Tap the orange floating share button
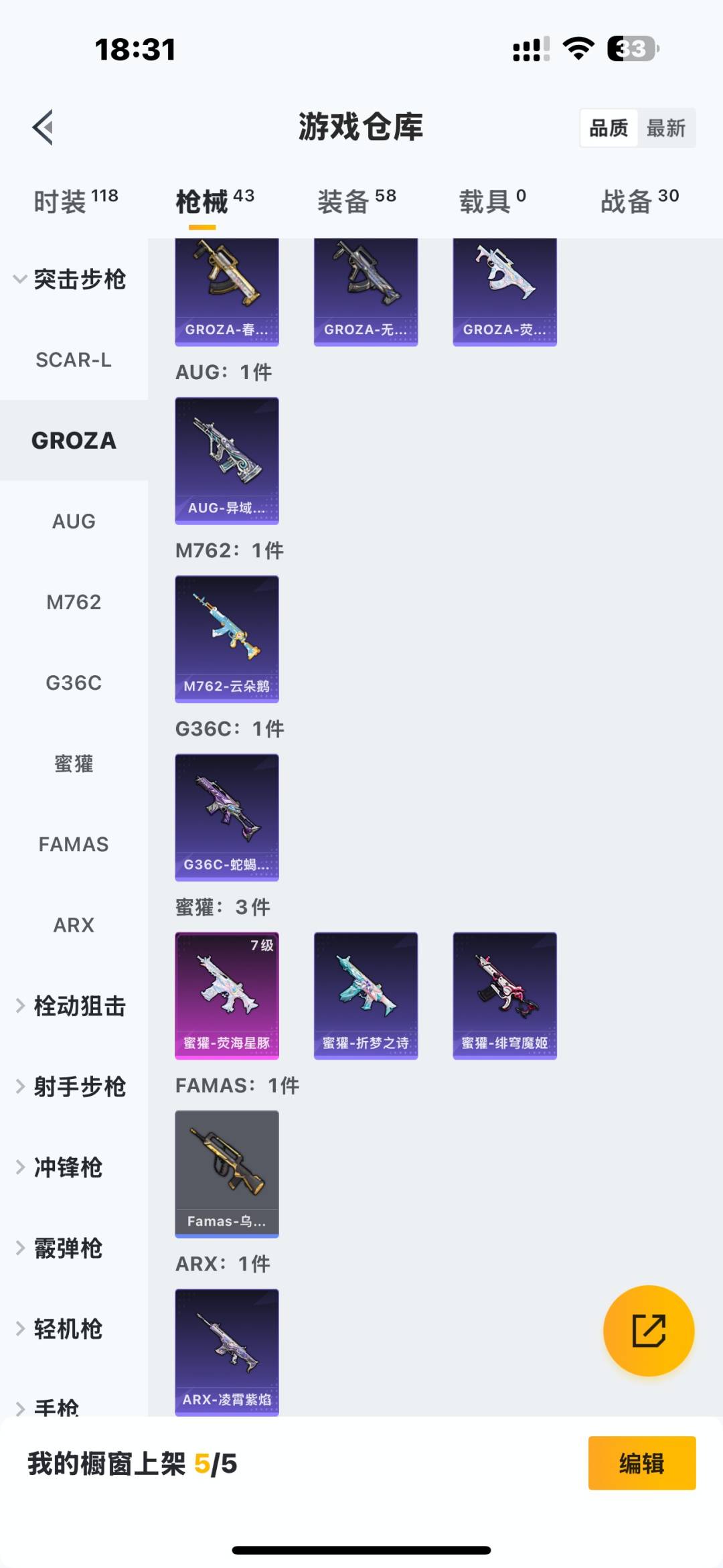This screenshot has width=723, height=1568. pyautogui.click(x=649, y=1330)
